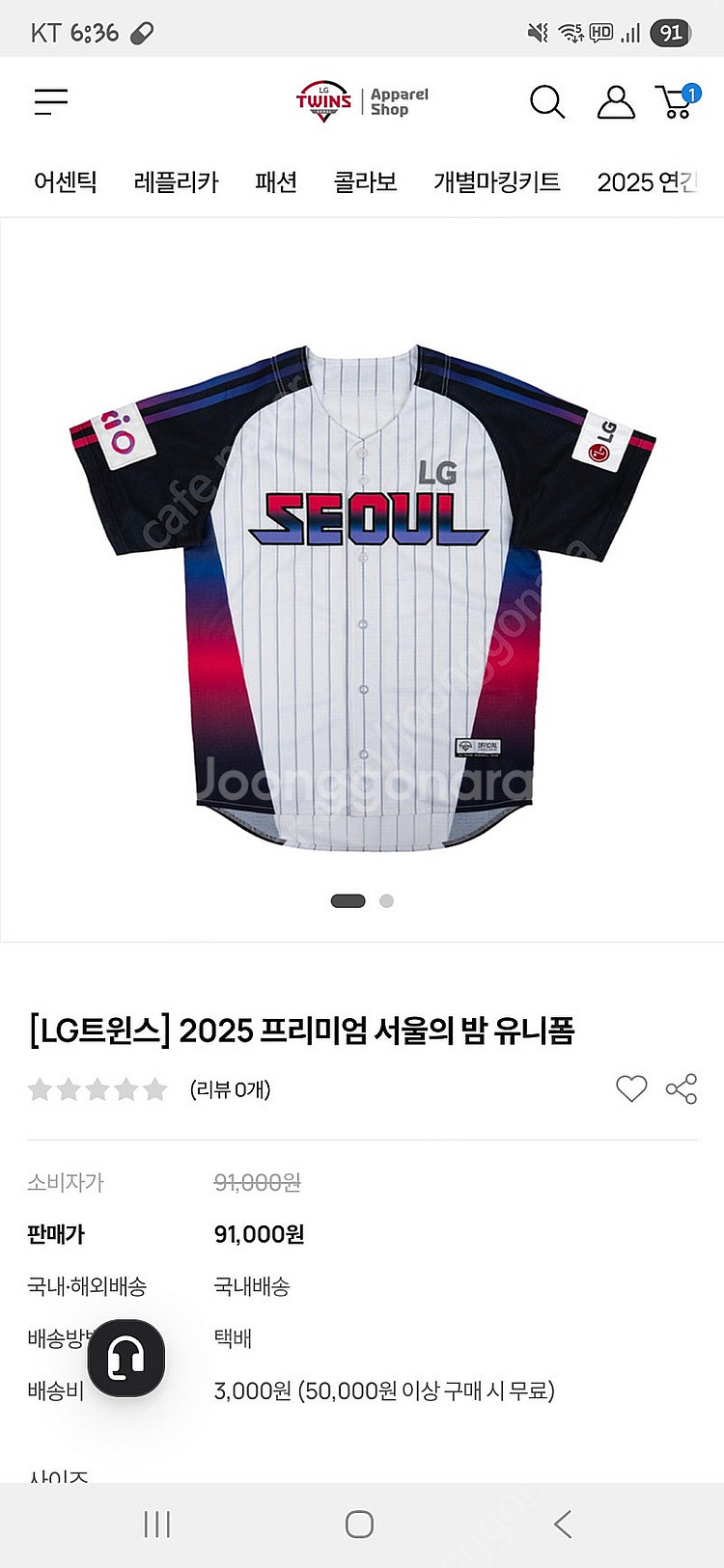The height and width of the screenshot is (1568, 724).
Task: Open the customer support headset chat
Action: [126, 1358]
